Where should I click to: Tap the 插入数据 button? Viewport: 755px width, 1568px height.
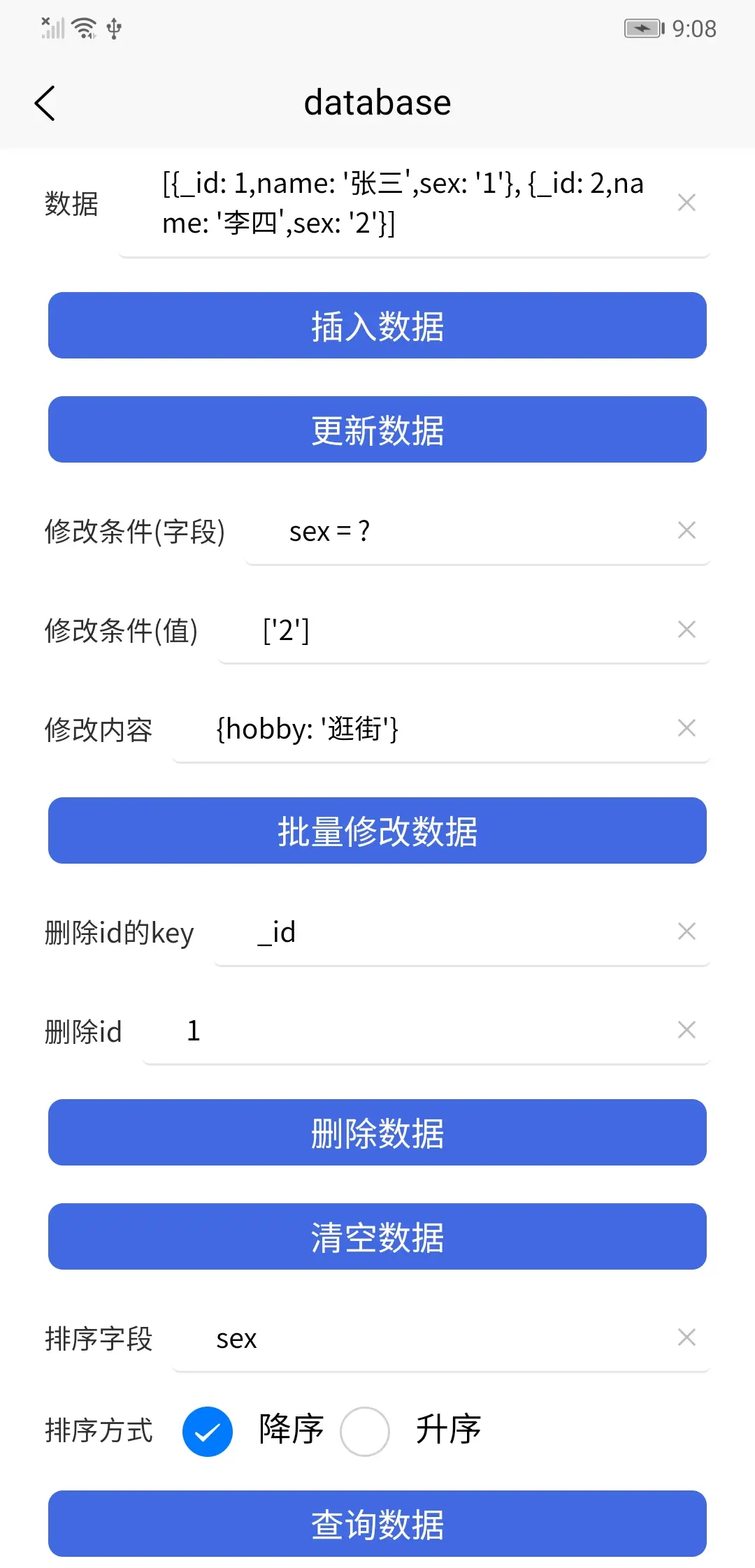point(377,326)
